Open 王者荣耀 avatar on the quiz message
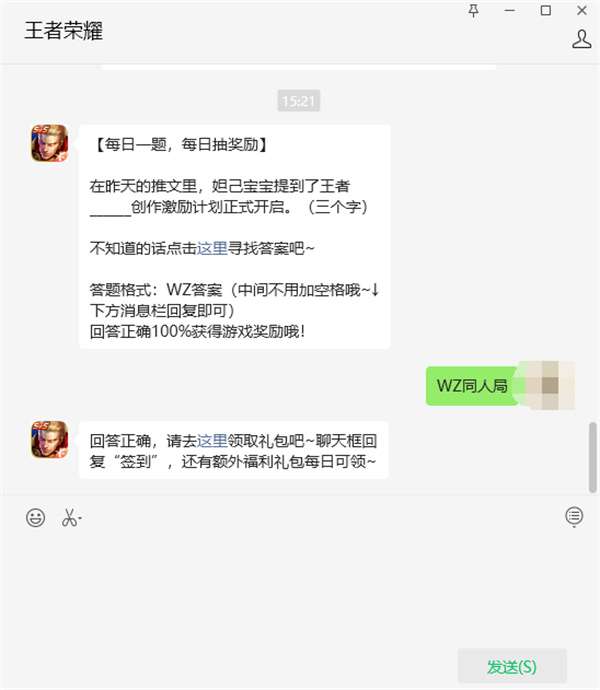This screenshot has height=690, width=600. 49,143
